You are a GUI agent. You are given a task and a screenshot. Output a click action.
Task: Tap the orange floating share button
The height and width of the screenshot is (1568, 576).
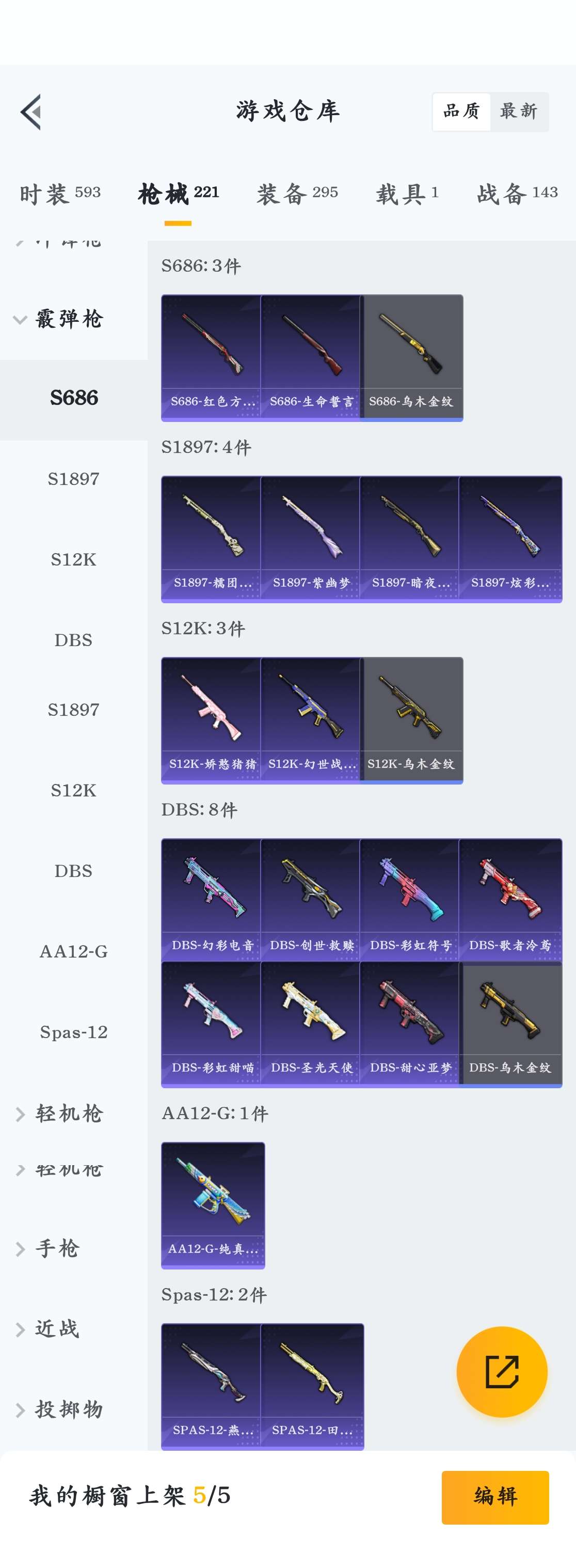pyautogui.click(x=502, y=1372)
